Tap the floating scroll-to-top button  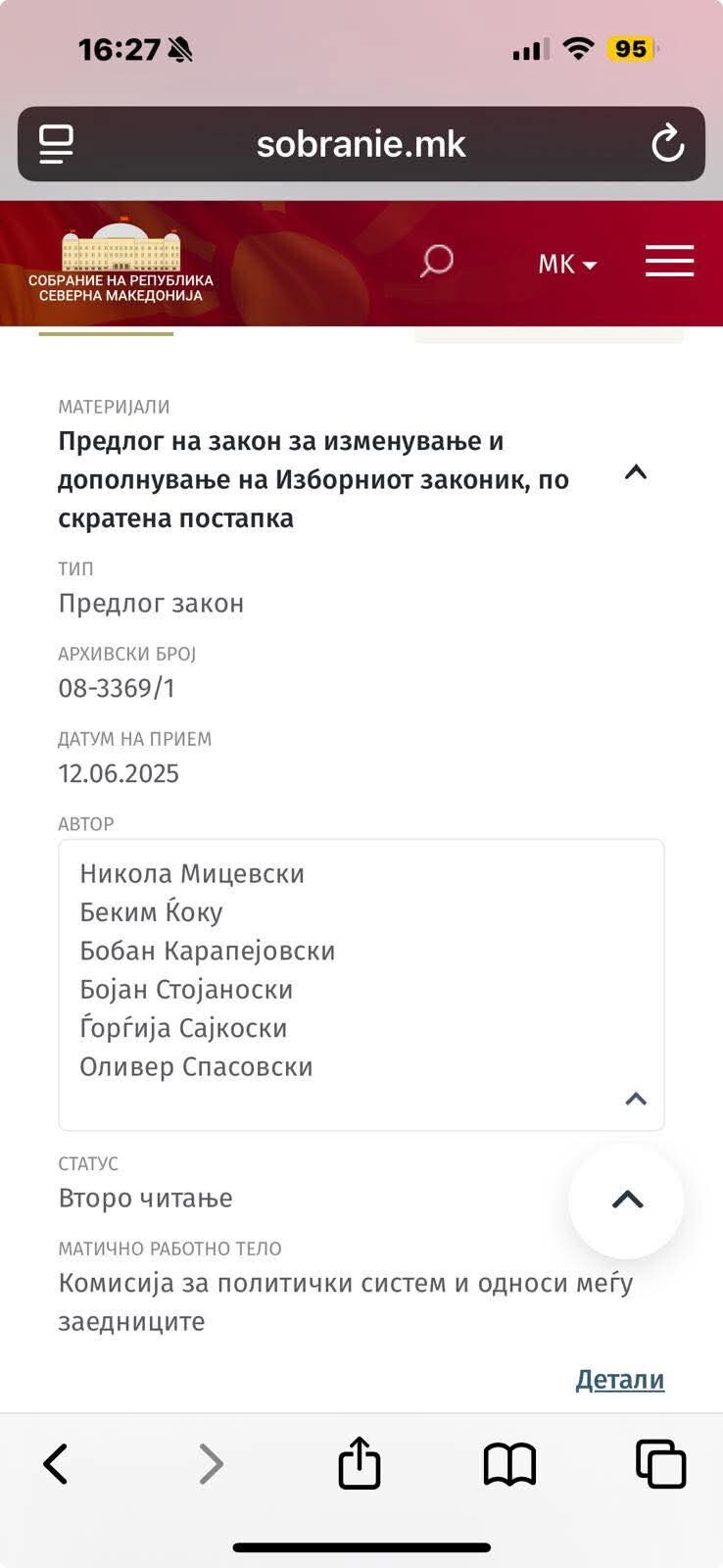tap(627, 1200)
